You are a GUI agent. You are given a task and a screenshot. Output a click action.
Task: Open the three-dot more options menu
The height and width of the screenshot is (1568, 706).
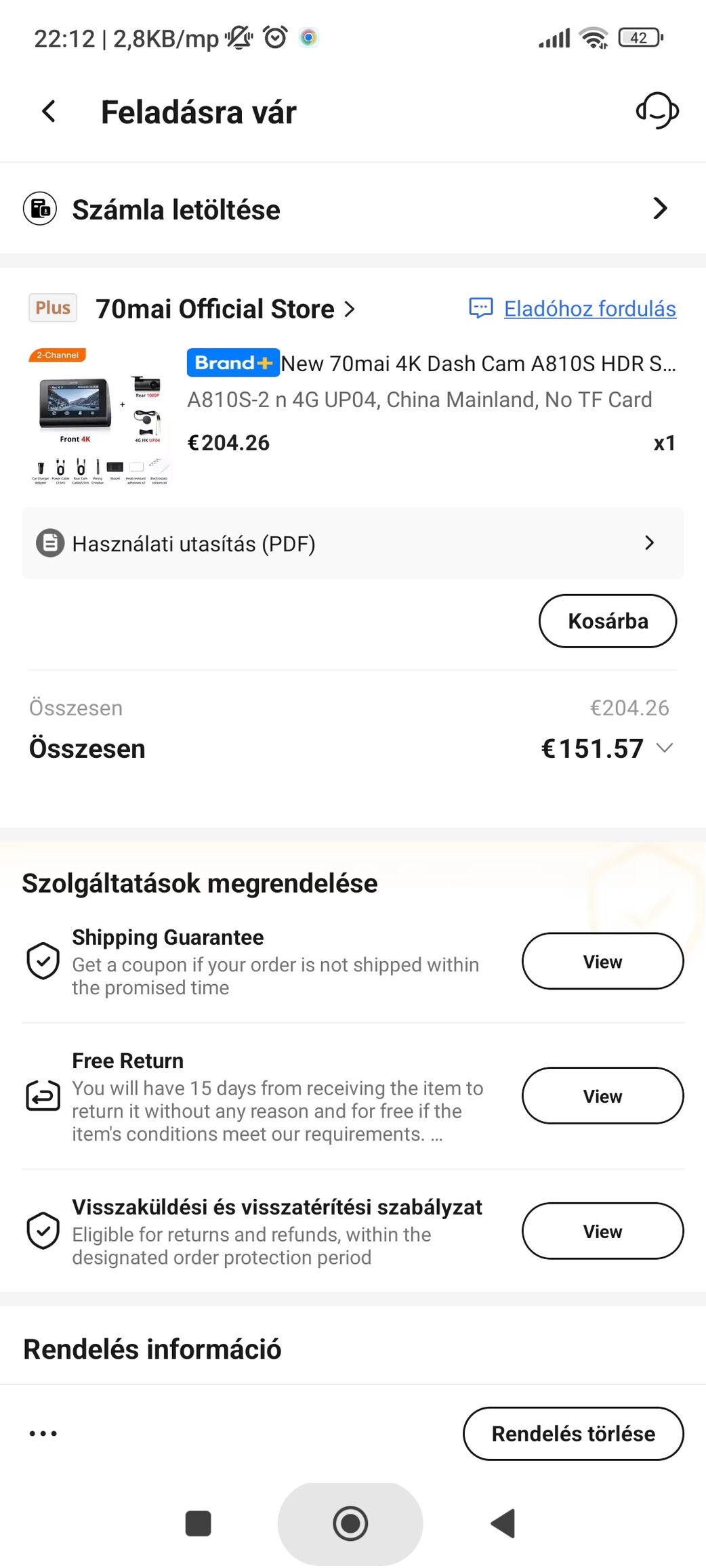coord(43,1434)
